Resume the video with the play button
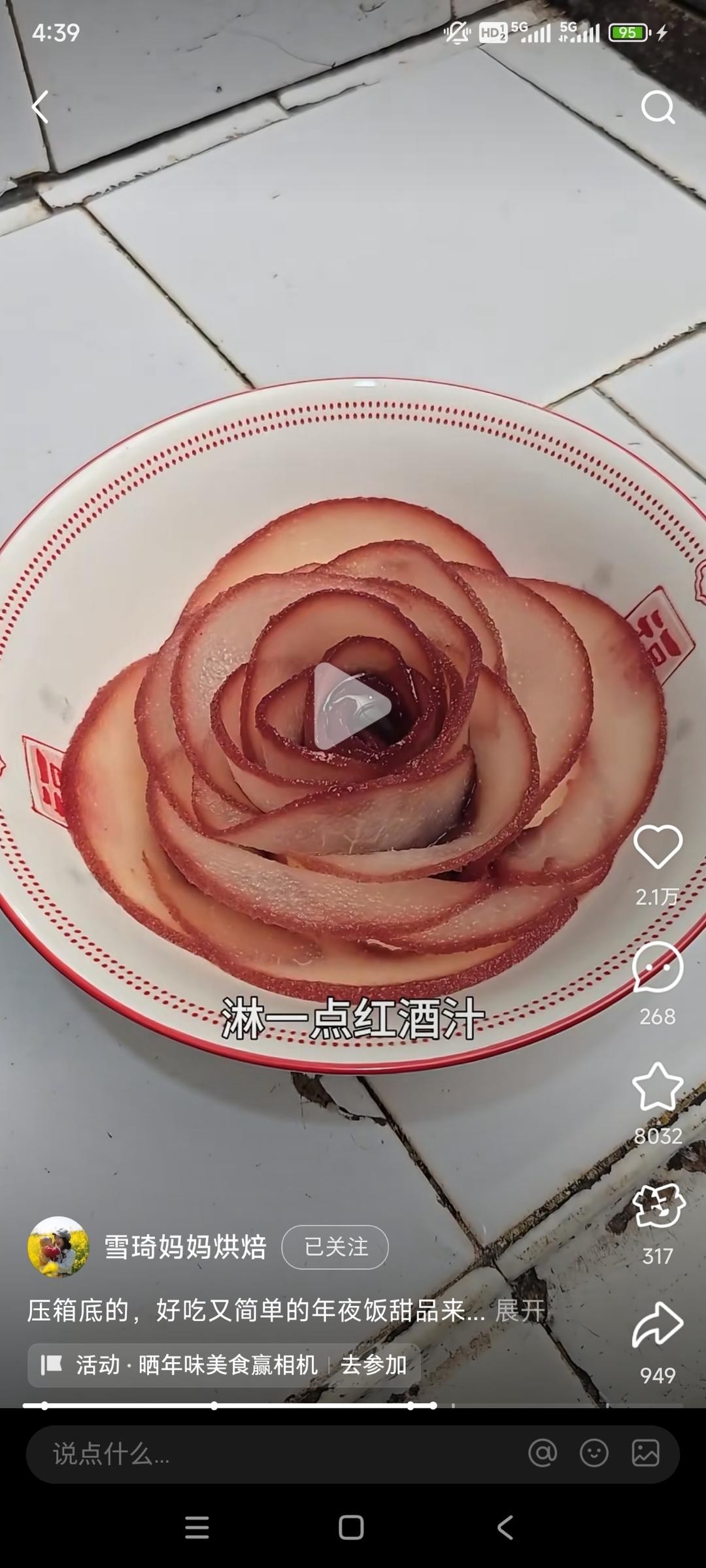Image resolution: width=706 pixels, height=1568 pixels. point(352,706)
